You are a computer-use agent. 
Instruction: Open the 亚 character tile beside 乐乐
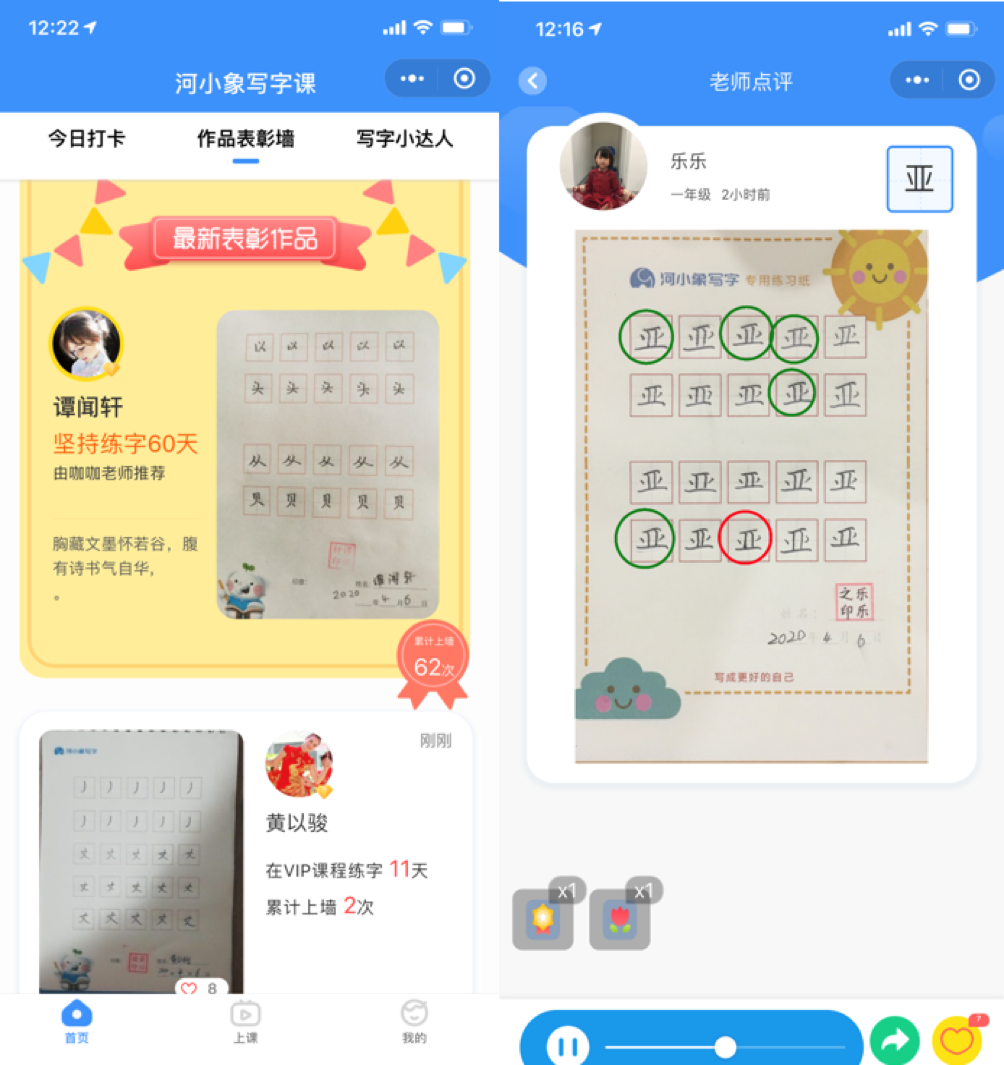click(919, 180)
